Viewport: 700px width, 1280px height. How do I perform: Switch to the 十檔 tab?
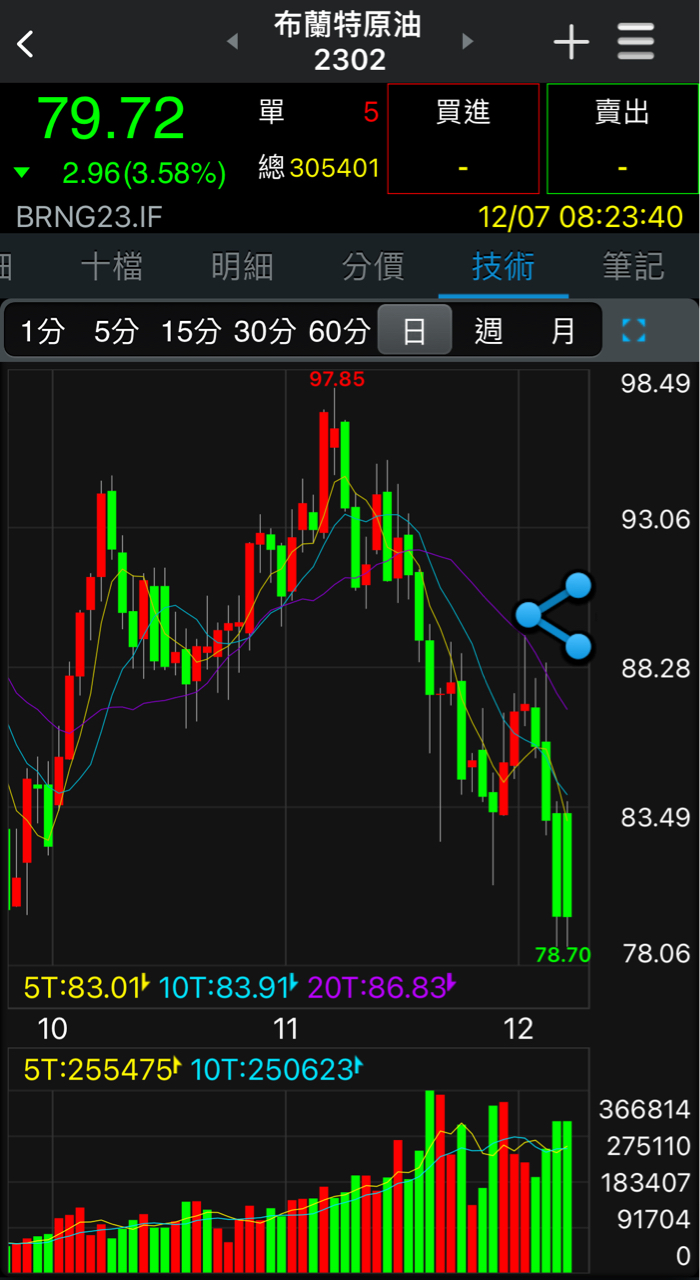pyautogui.click(x=111, y=266)
